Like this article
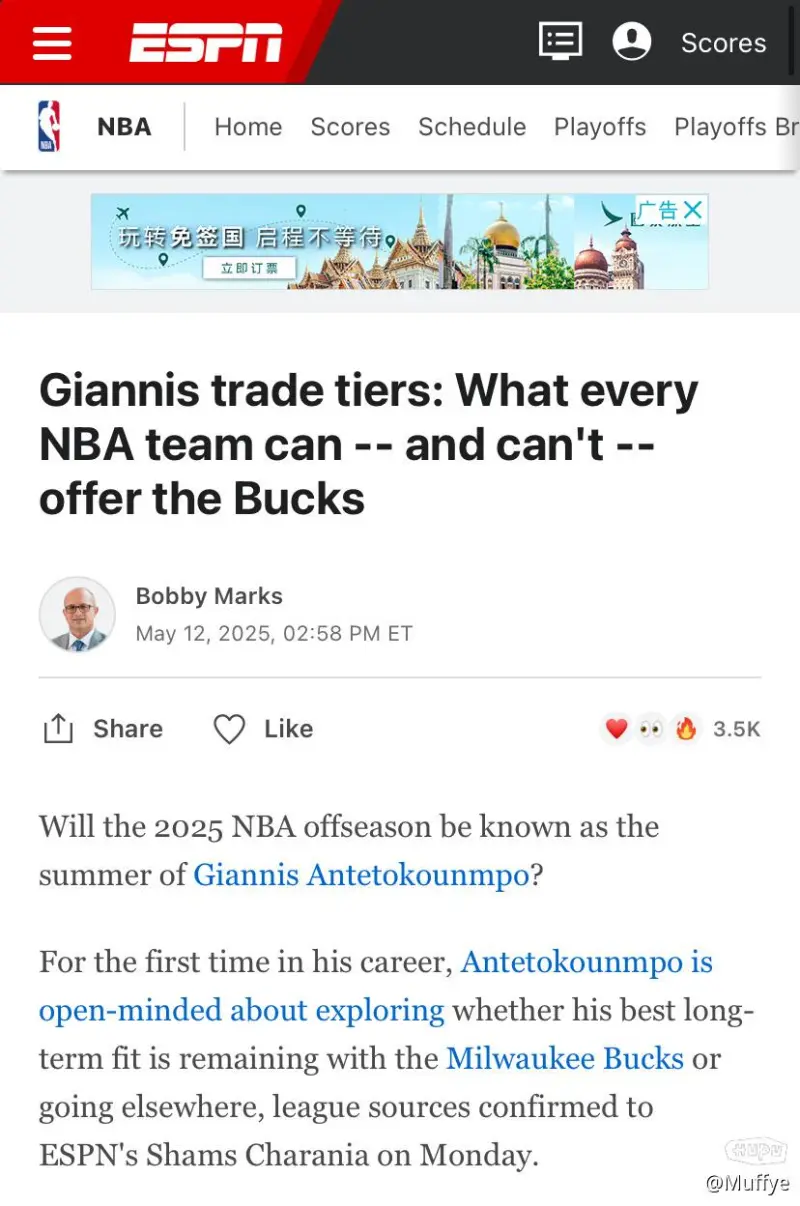The height and width of the screenshot is (1206, 800). [264, 729]
